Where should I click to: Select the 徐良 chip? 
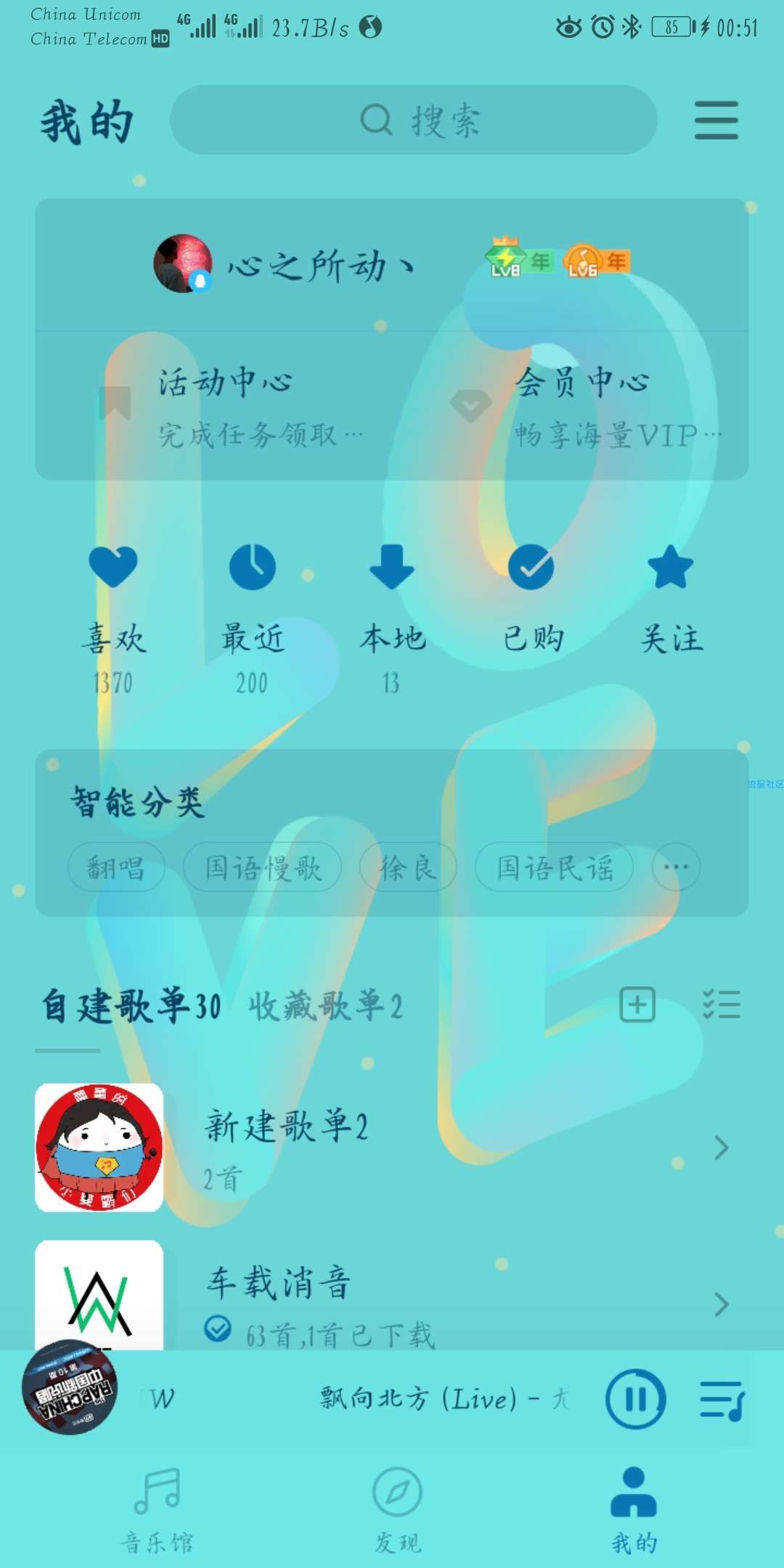[408, 867]
